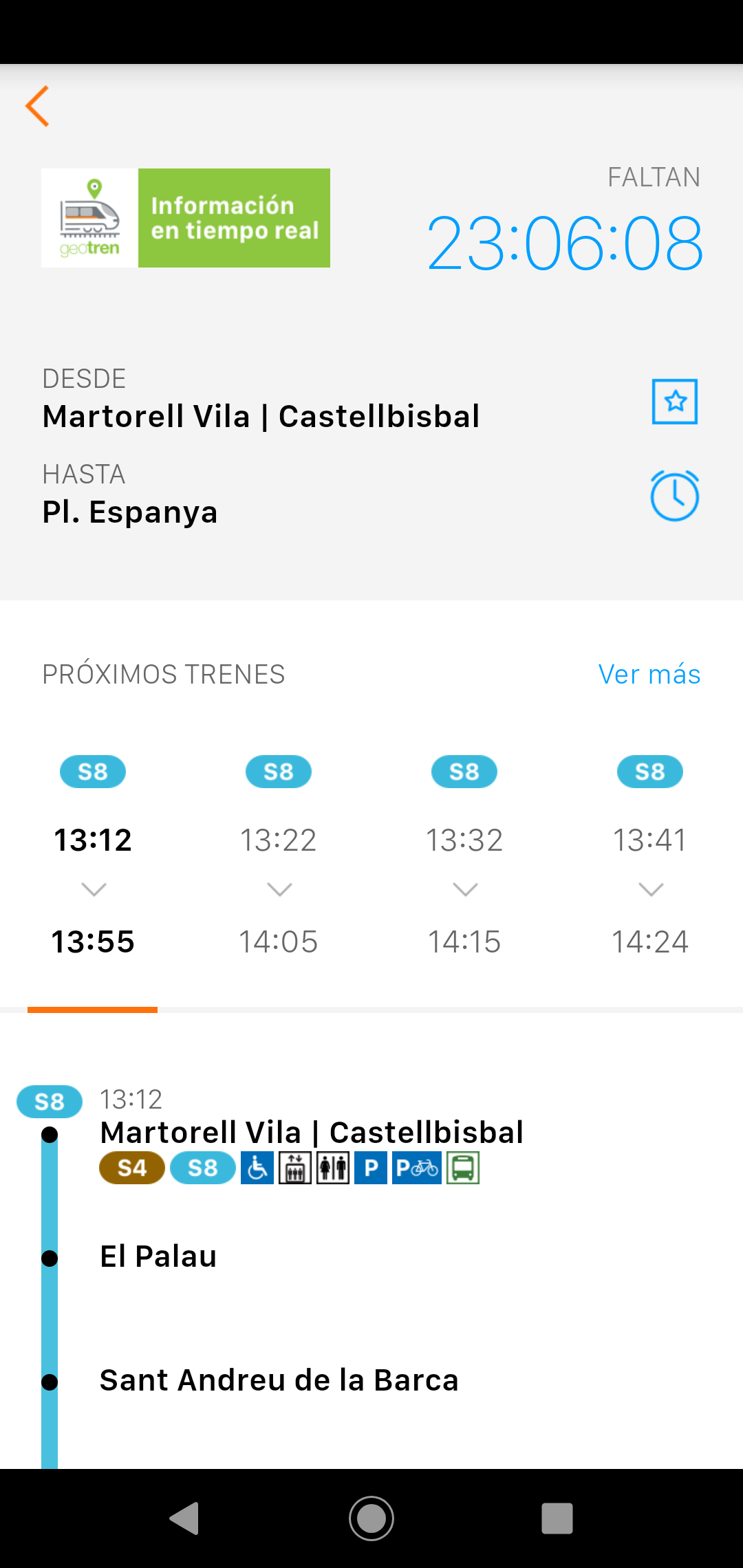743x1568 pixels.
Task: Tap Ver más for more trains
Action: tap(649, 674)
